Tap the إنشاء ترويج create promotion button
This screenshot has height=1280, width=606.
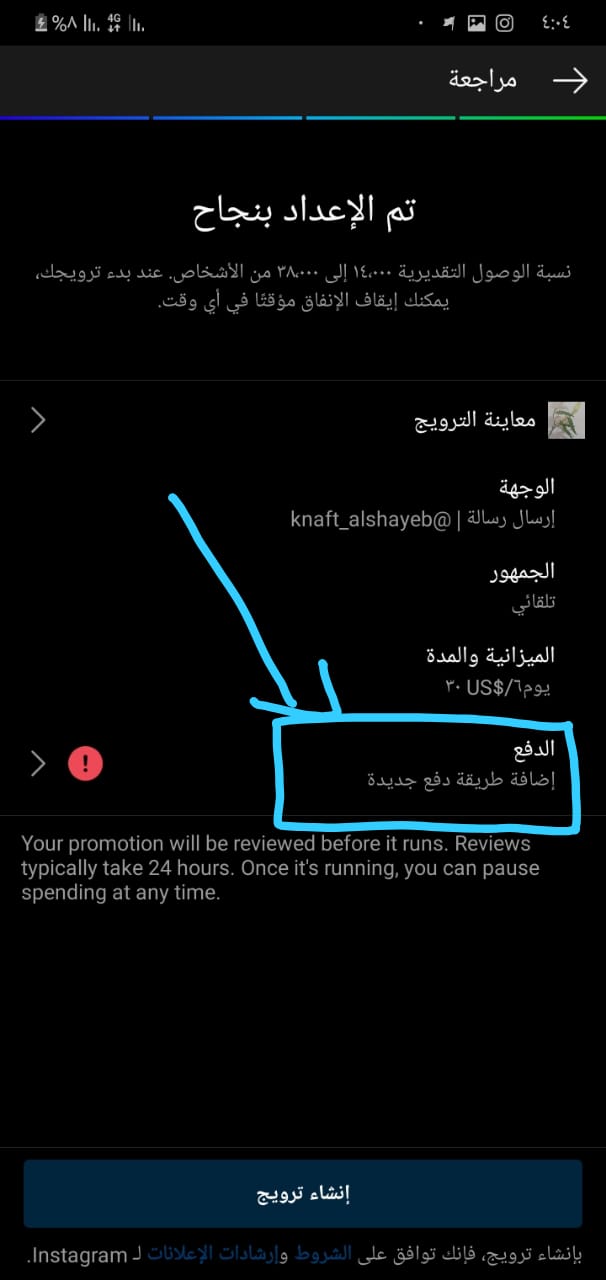coord(303,1194)
